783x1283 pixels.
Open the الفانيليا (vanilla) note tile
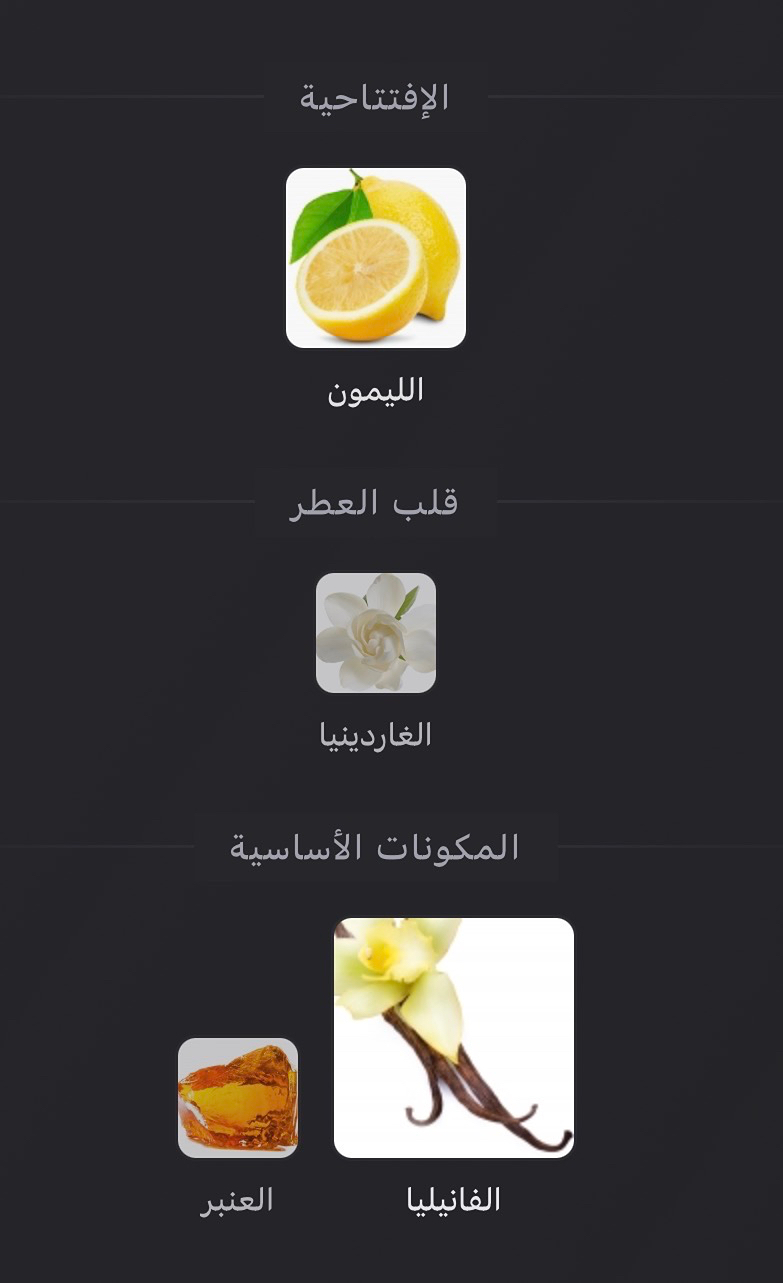[x=454, y=1038]
